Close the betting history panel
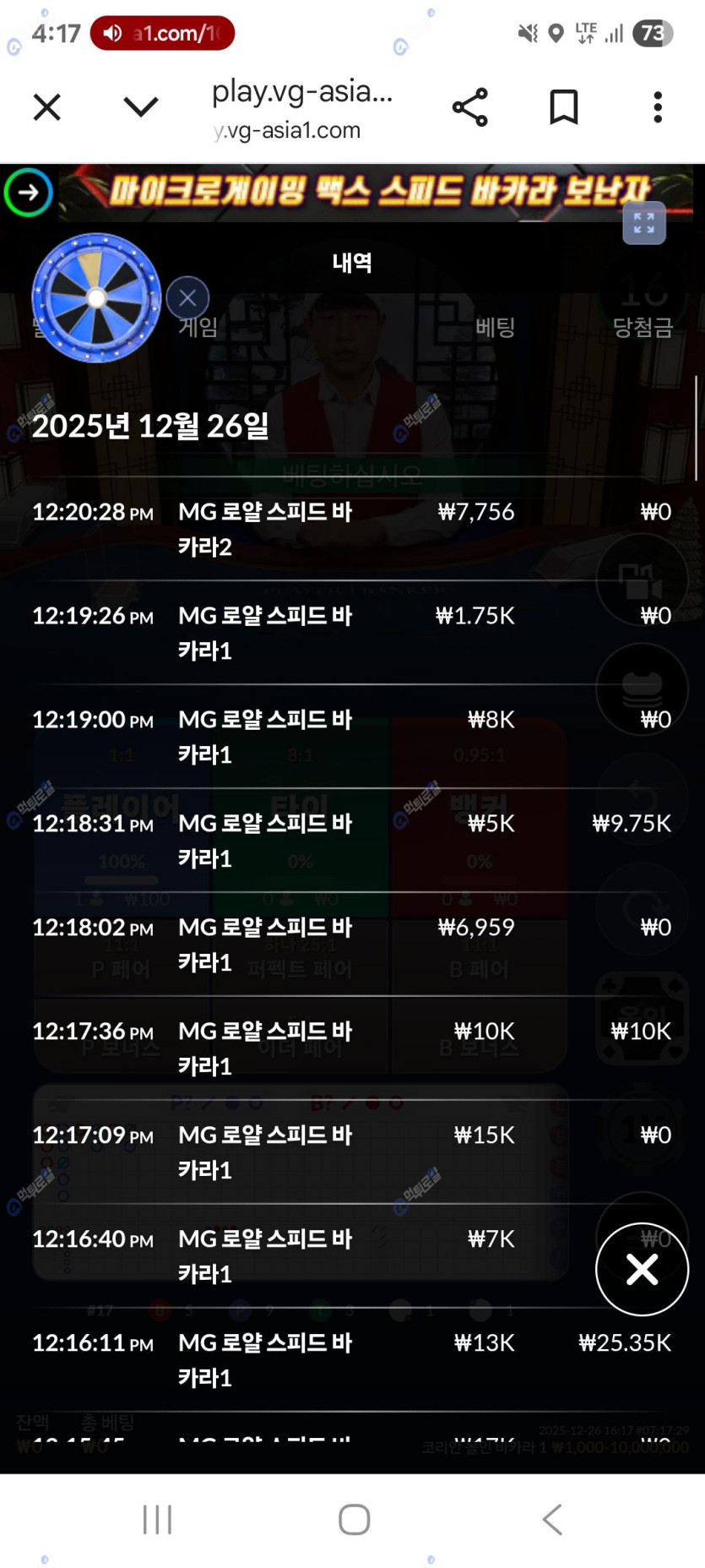 [x=642, y=1269]
